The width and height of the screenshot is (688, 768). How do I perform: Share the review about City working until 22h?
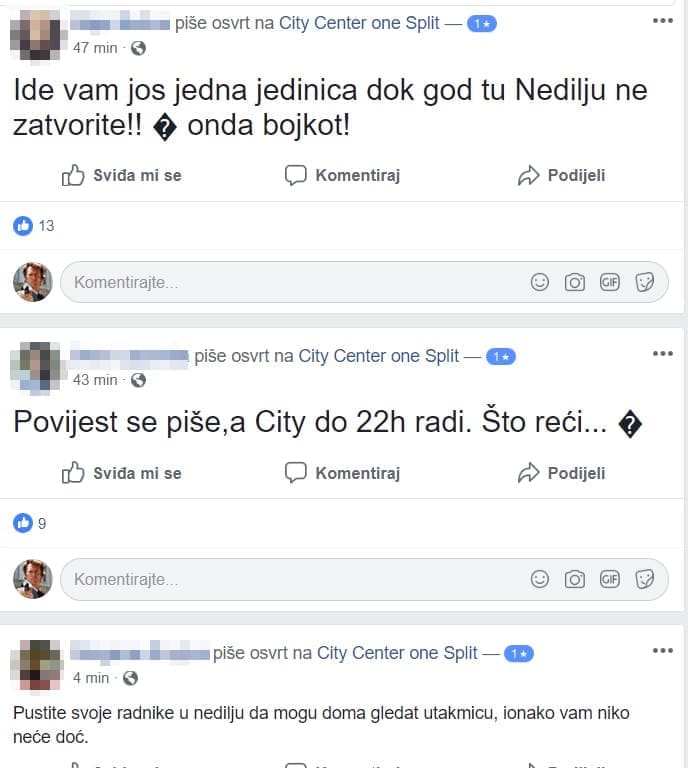pyautogui.click(x=561, y=473)
